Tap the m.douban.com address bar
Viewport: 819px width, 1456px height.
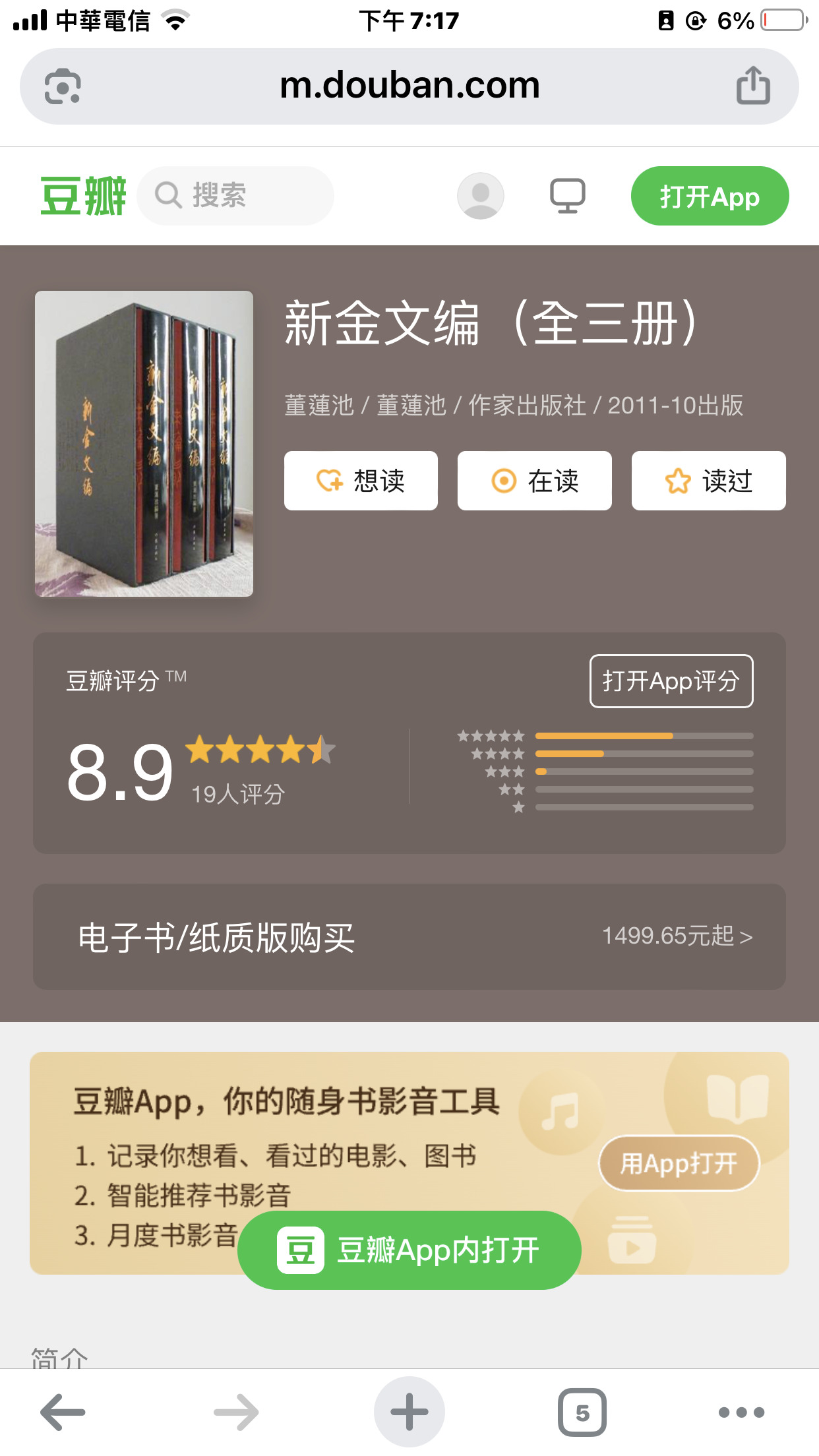click(409, 86)
